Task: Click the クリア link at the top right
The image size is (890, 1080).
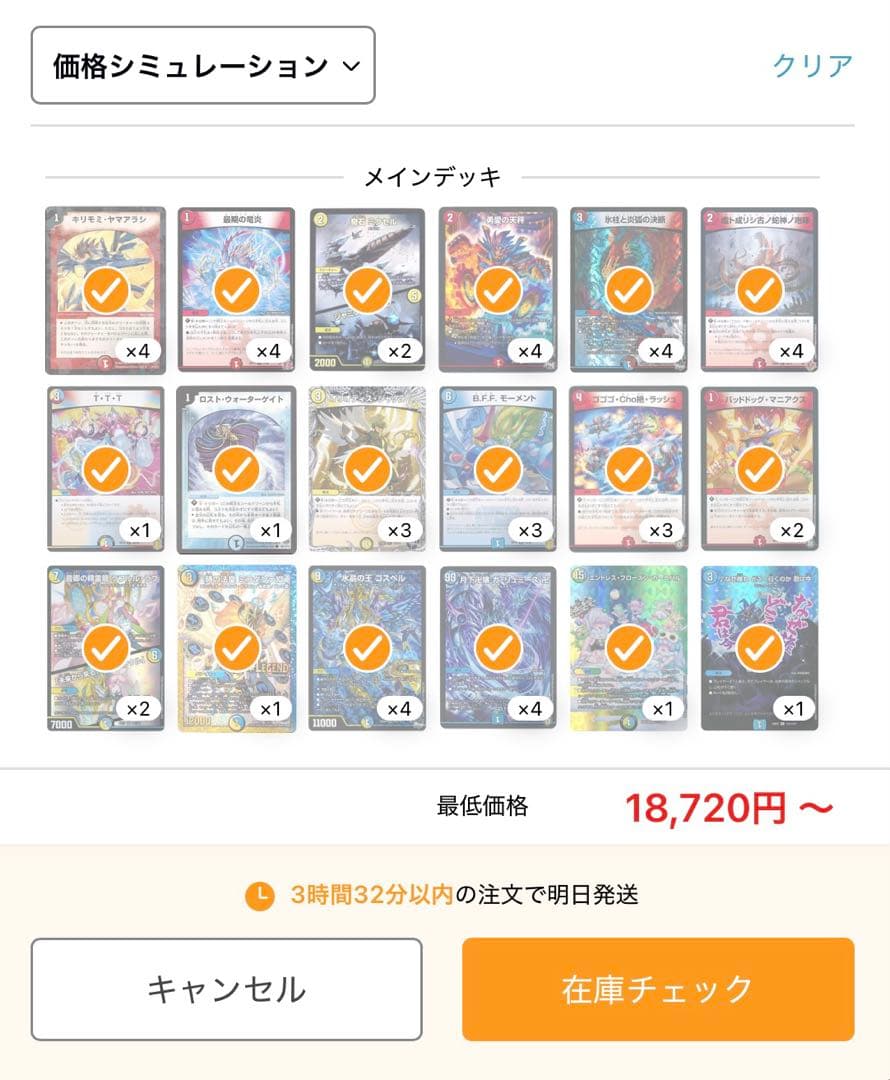Action: (x=812, y=64)
